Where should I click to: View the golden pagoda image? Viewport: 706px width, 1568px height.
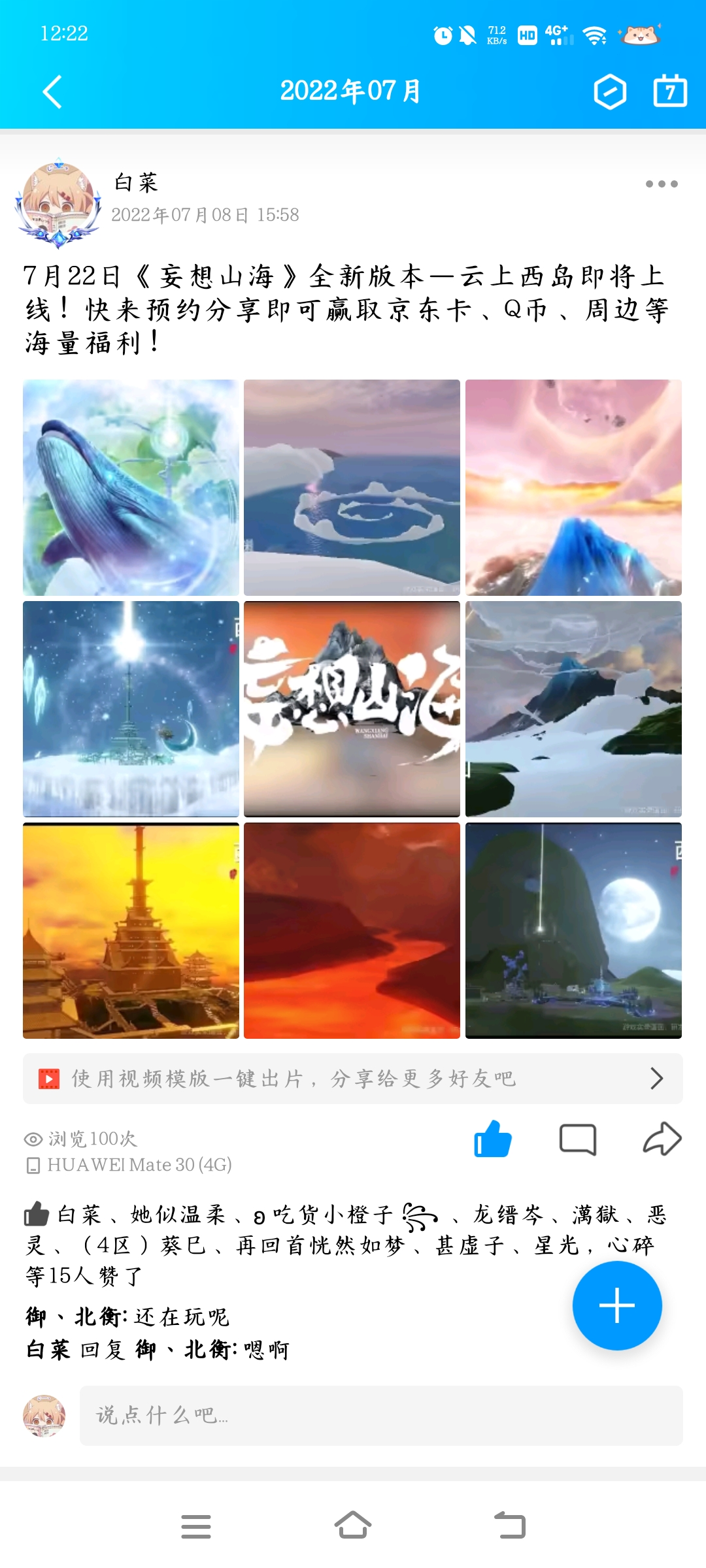pyautogui.click(x=131, y=930)
